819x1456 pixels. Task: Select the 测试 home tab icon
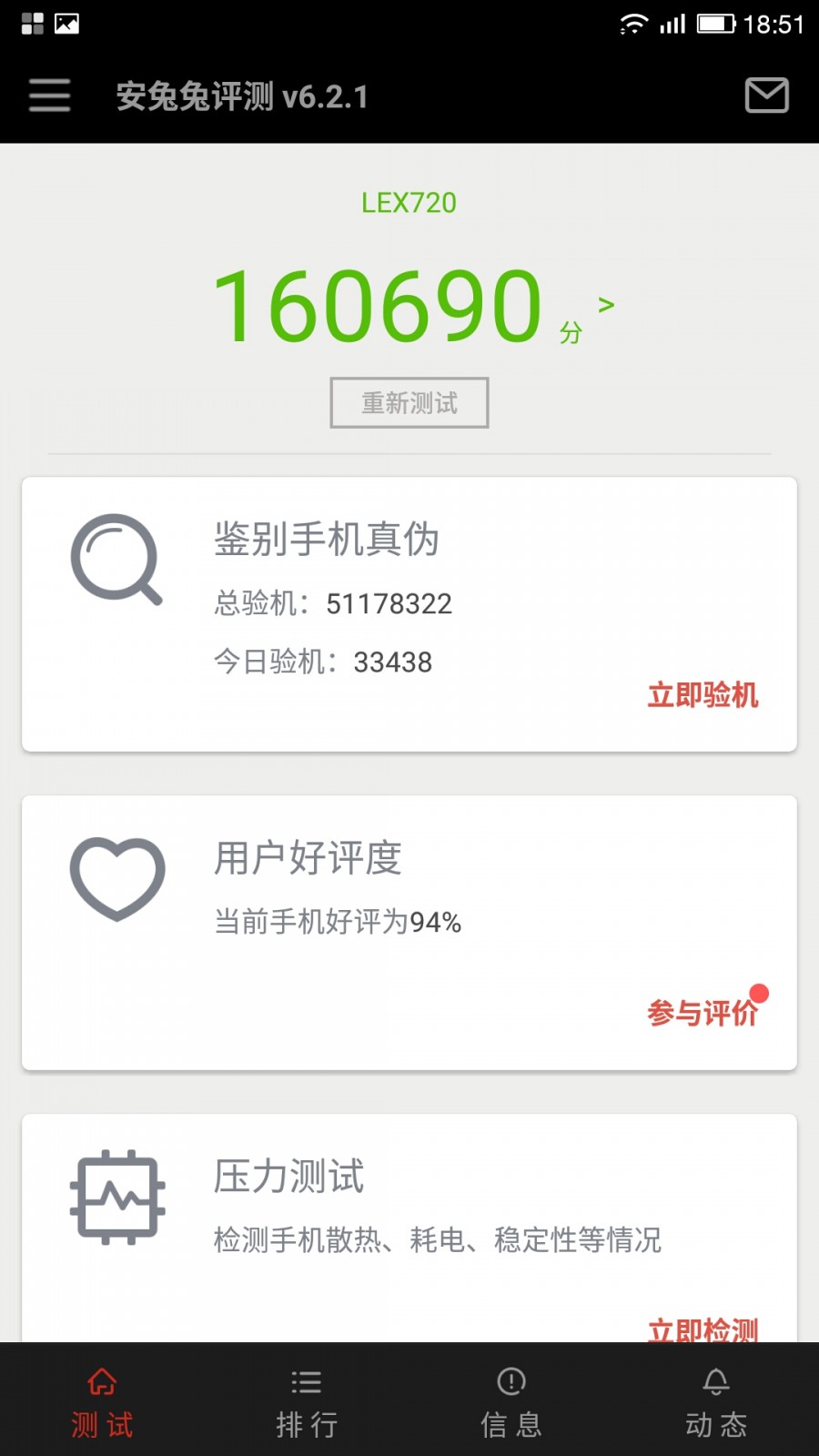coord(100,1381)
